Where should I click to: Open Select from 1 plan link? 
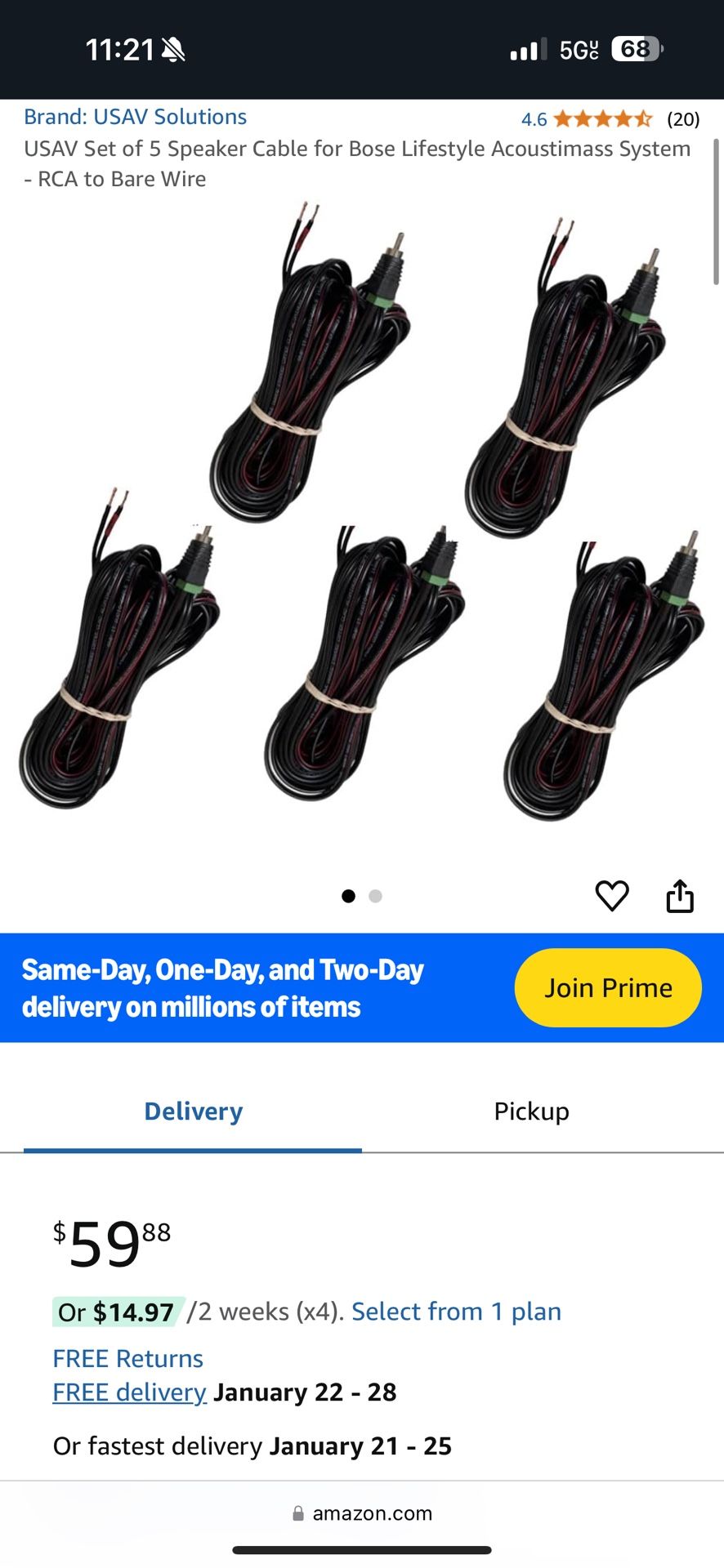pos(456,1312)
